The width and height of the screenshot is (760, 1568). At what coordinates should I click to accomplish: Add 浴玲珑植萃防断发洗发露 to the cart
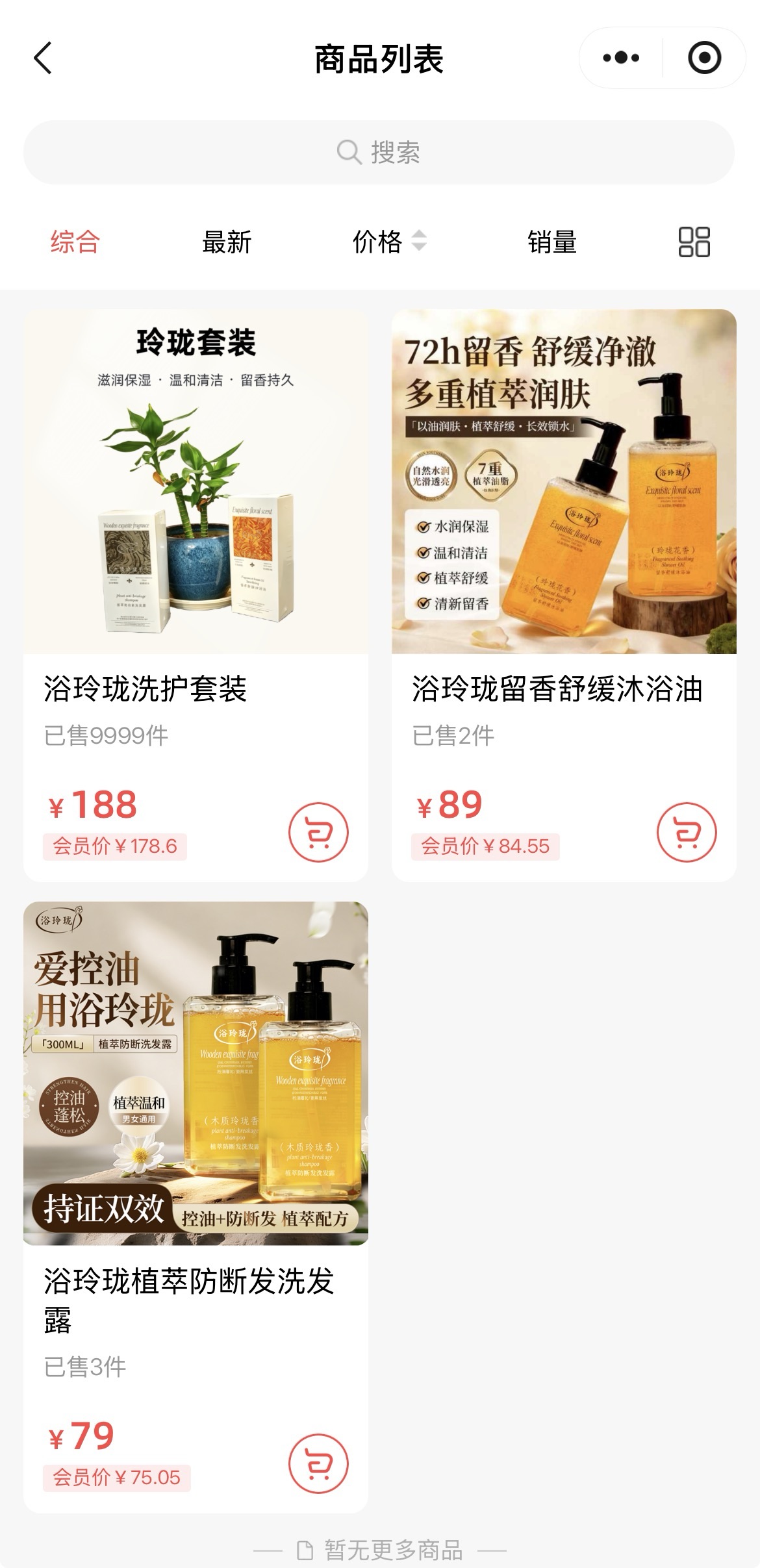pyautogui.click(x=318, y=1464)
